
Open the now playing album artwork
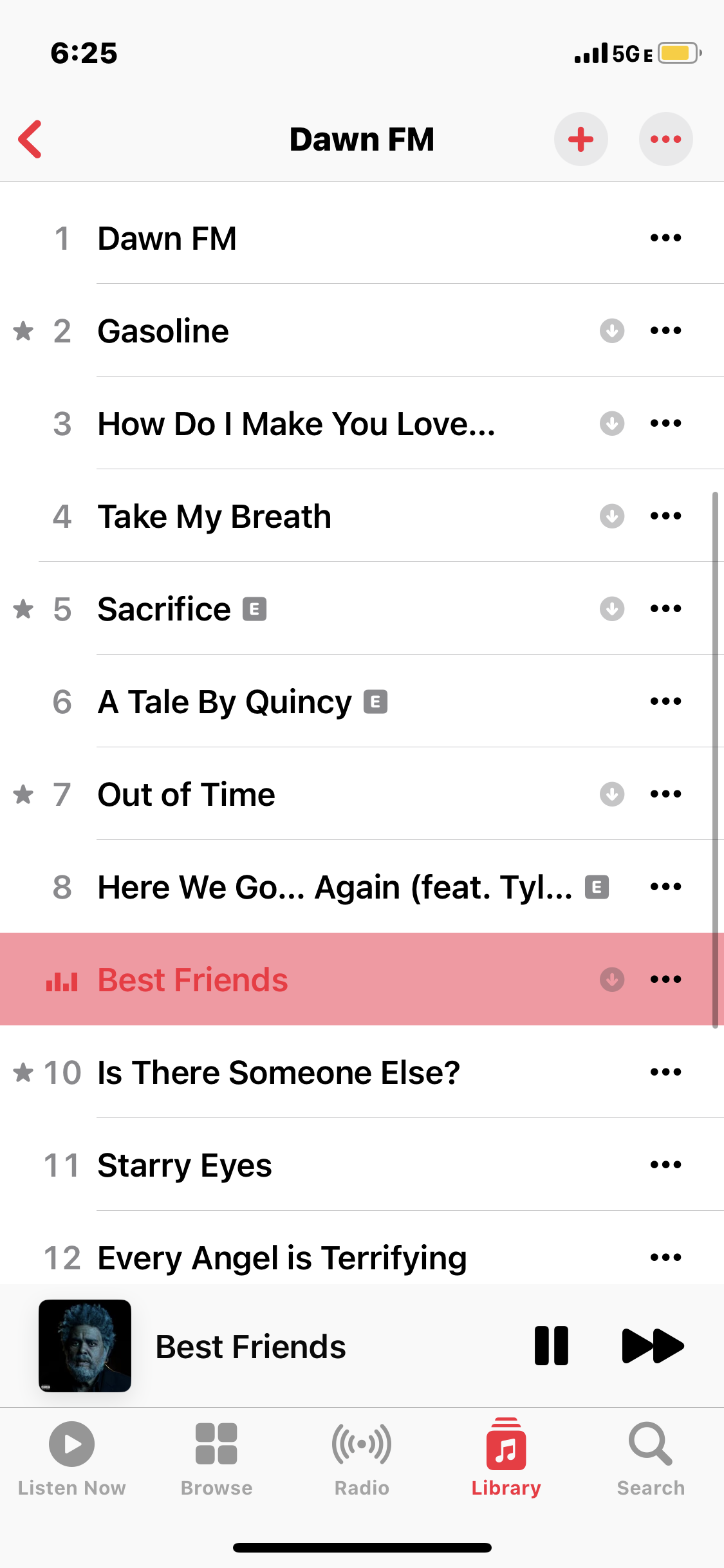coord(85,1346)
